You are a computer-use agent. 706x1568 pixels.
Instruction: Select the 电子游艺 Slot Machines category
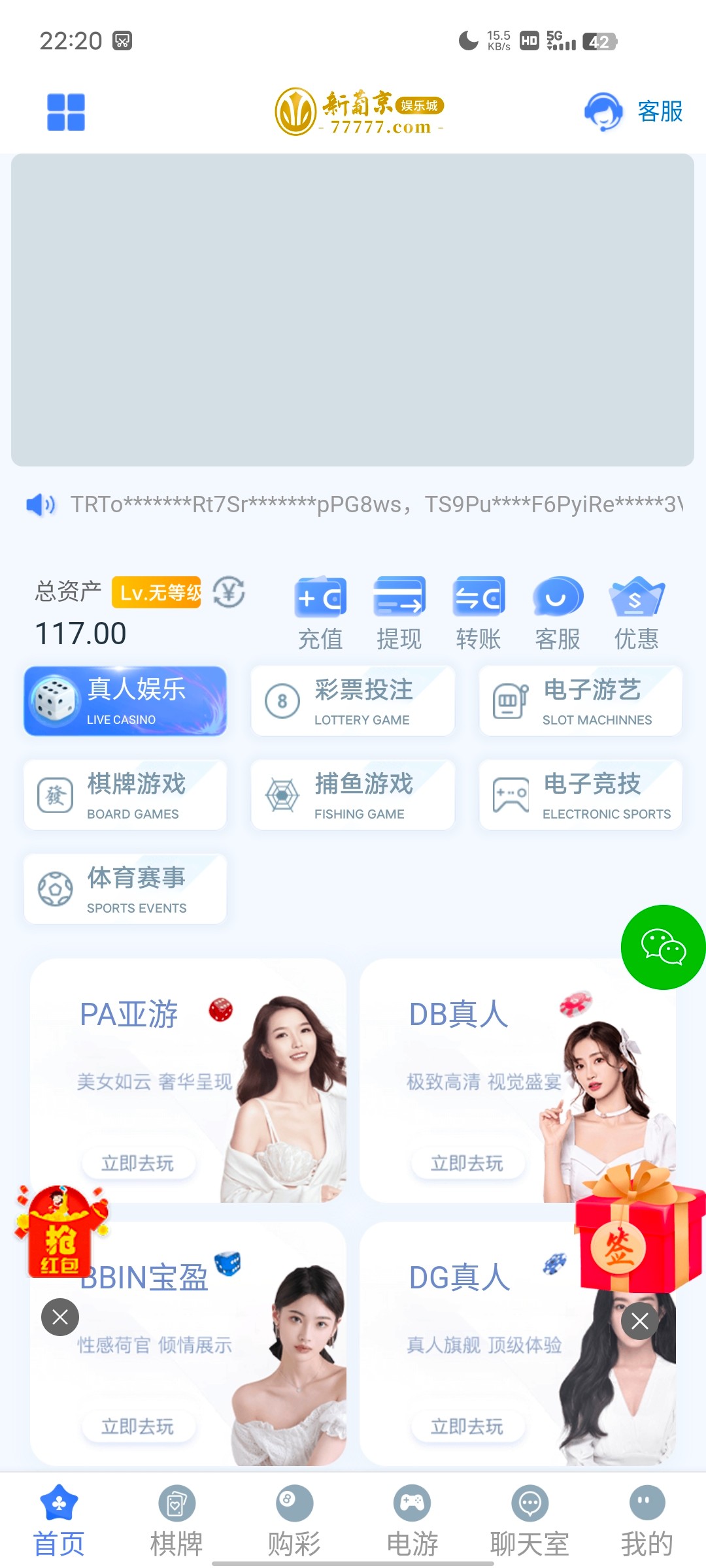(580, 701)
